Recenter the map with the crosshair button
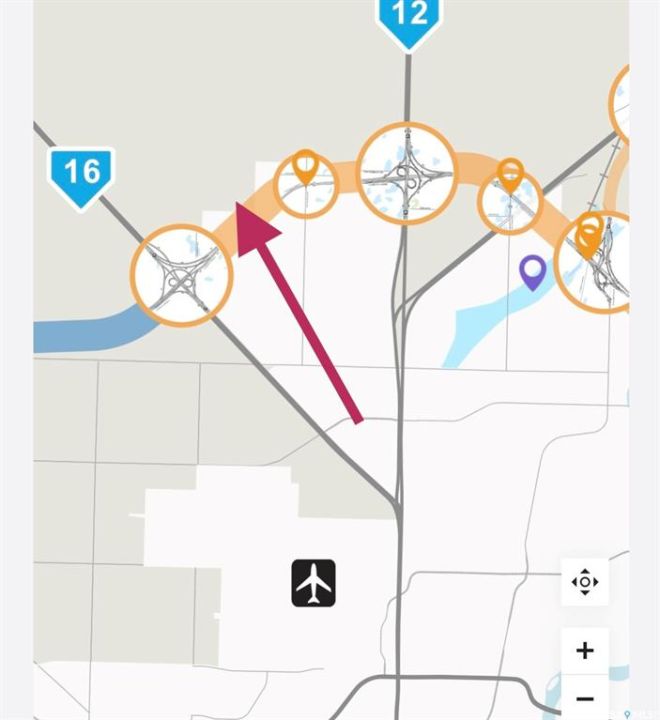The height and width of the screenshot is (720, 660). pos(585,582)
